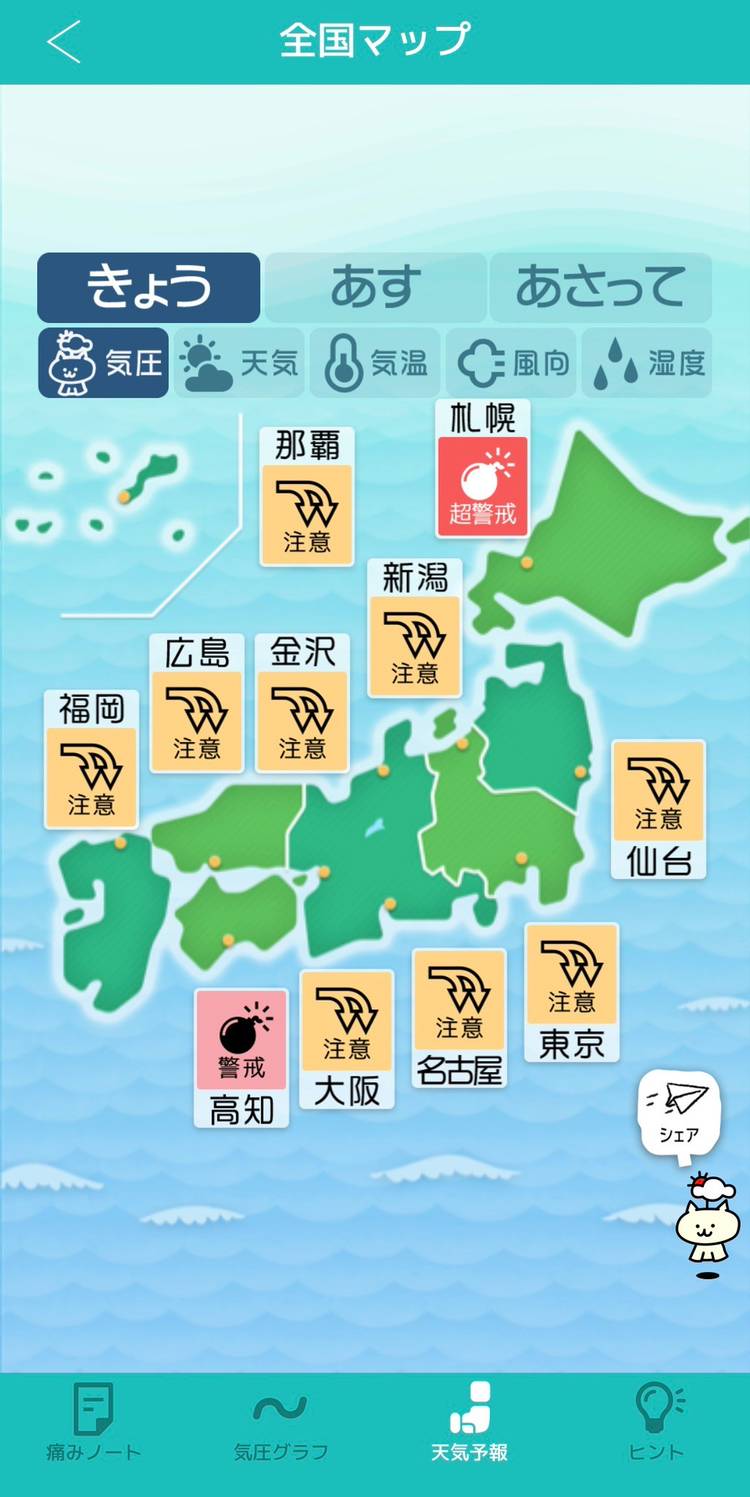Switch to the あさって tab

click(x=600, y=288)
